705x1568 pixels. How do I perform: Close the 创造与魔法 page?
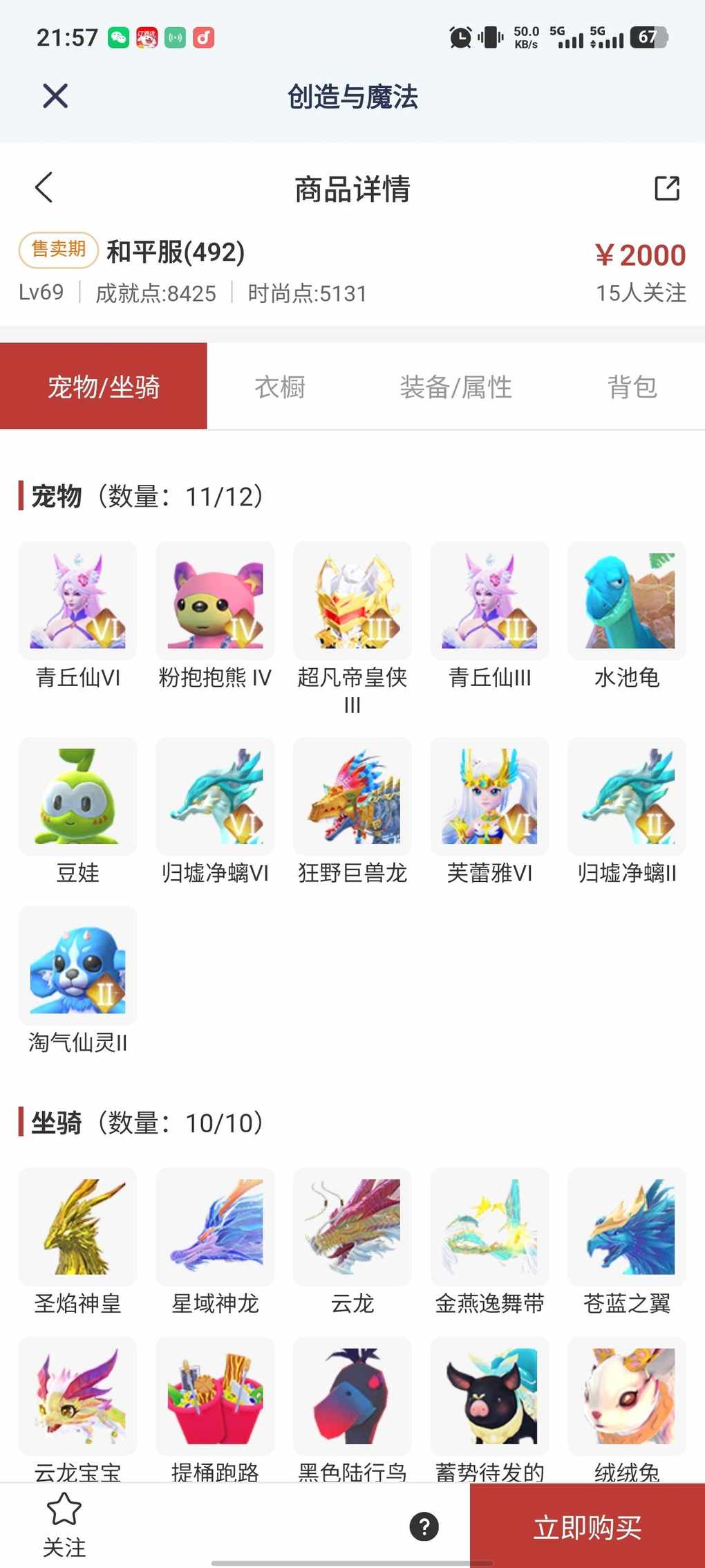click(x=55, y=96)
